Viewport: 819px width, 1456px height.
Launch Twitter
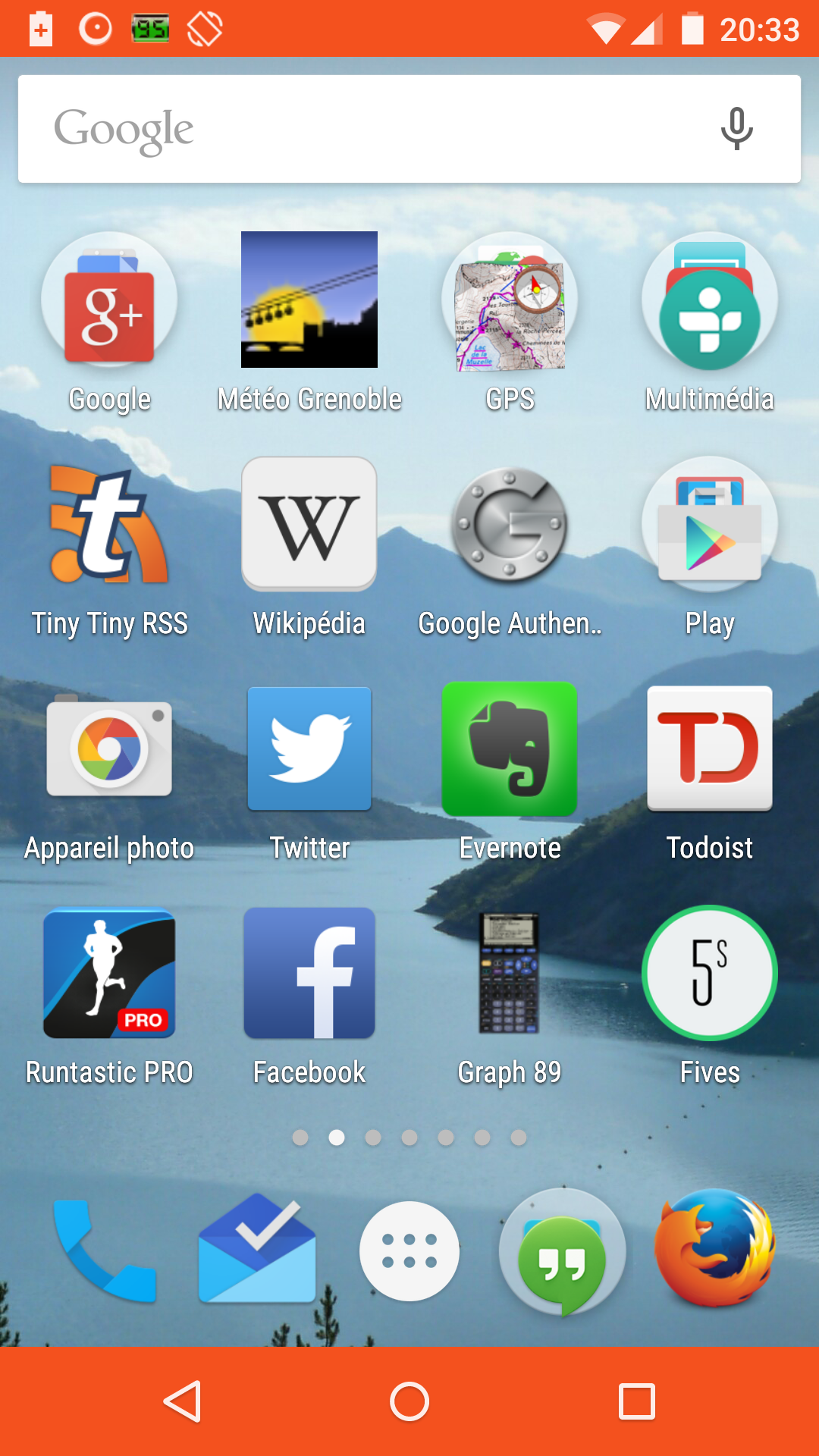(x=309, y=749)
